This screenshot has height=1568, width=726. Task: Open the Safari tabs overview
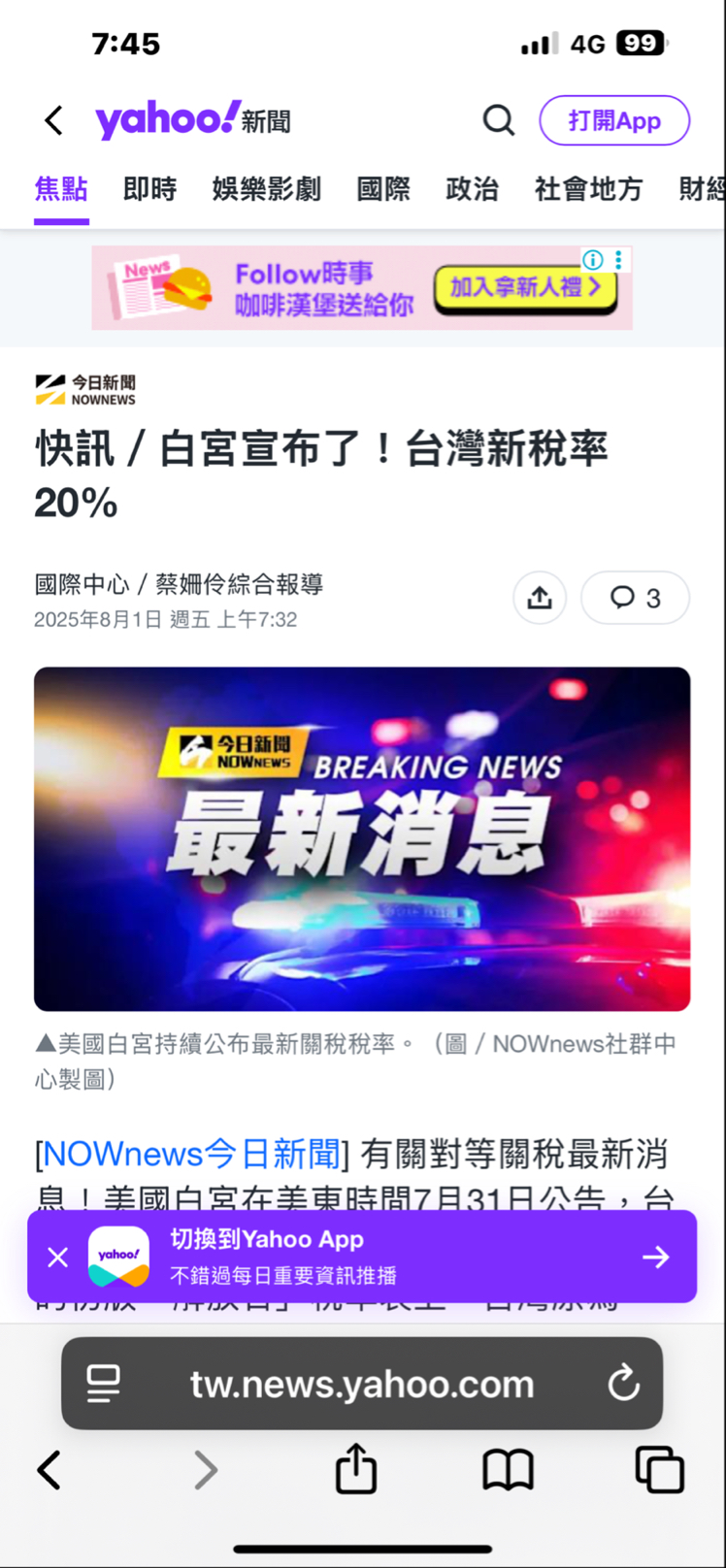[659, 1471]
